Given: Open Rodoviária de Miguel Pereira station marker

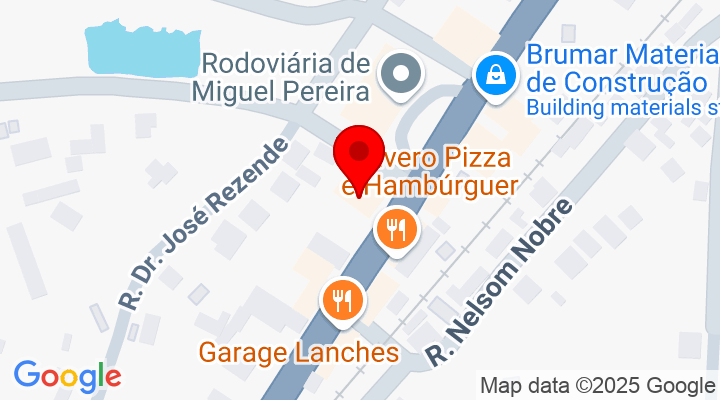Looking at the screenshot, I should [x=402, y=73].
